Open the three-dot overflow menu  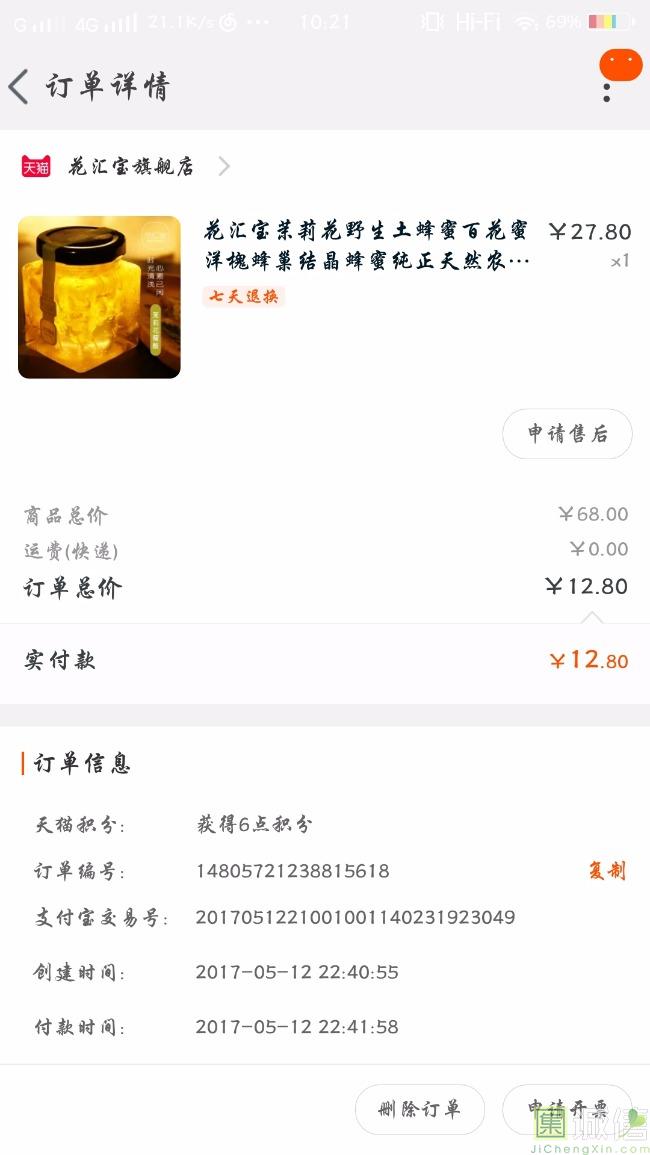[x=606, y=92]
